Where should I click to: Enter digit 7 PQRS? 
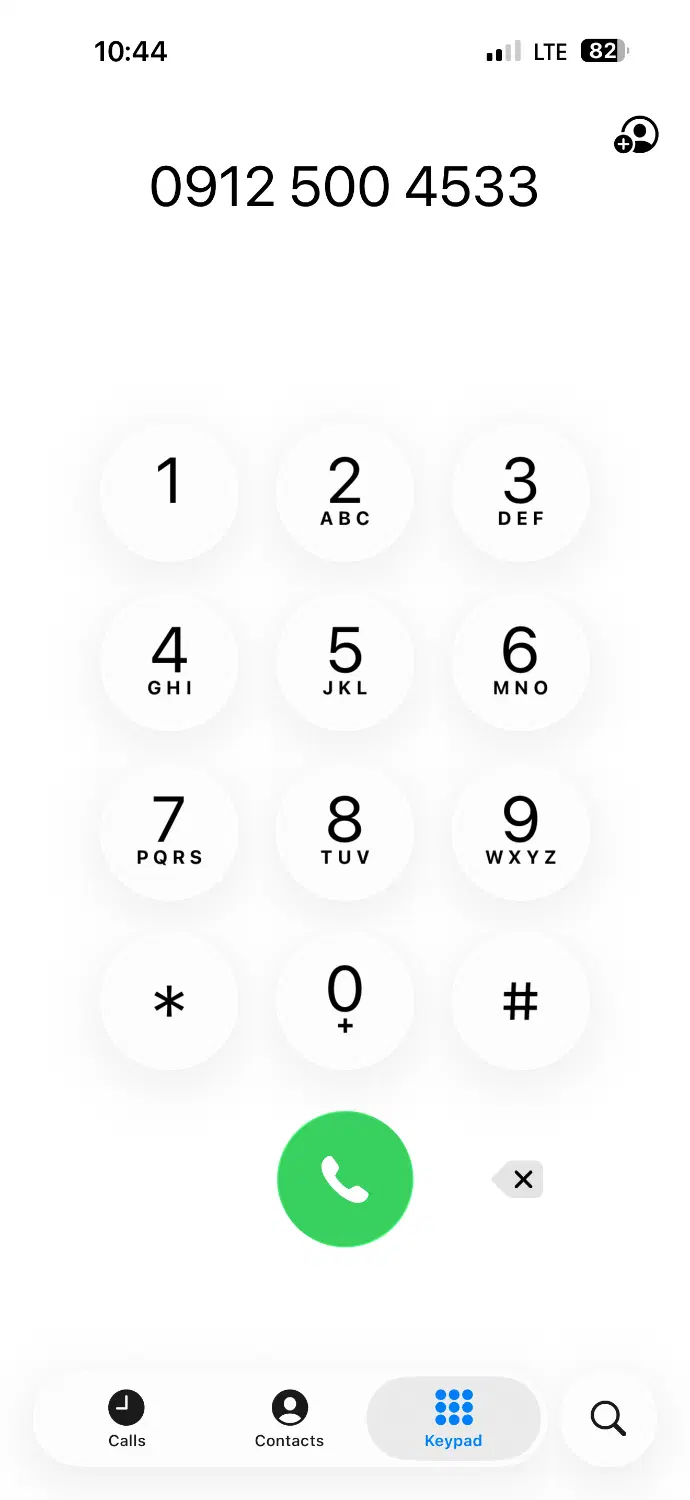click(169, 832)
